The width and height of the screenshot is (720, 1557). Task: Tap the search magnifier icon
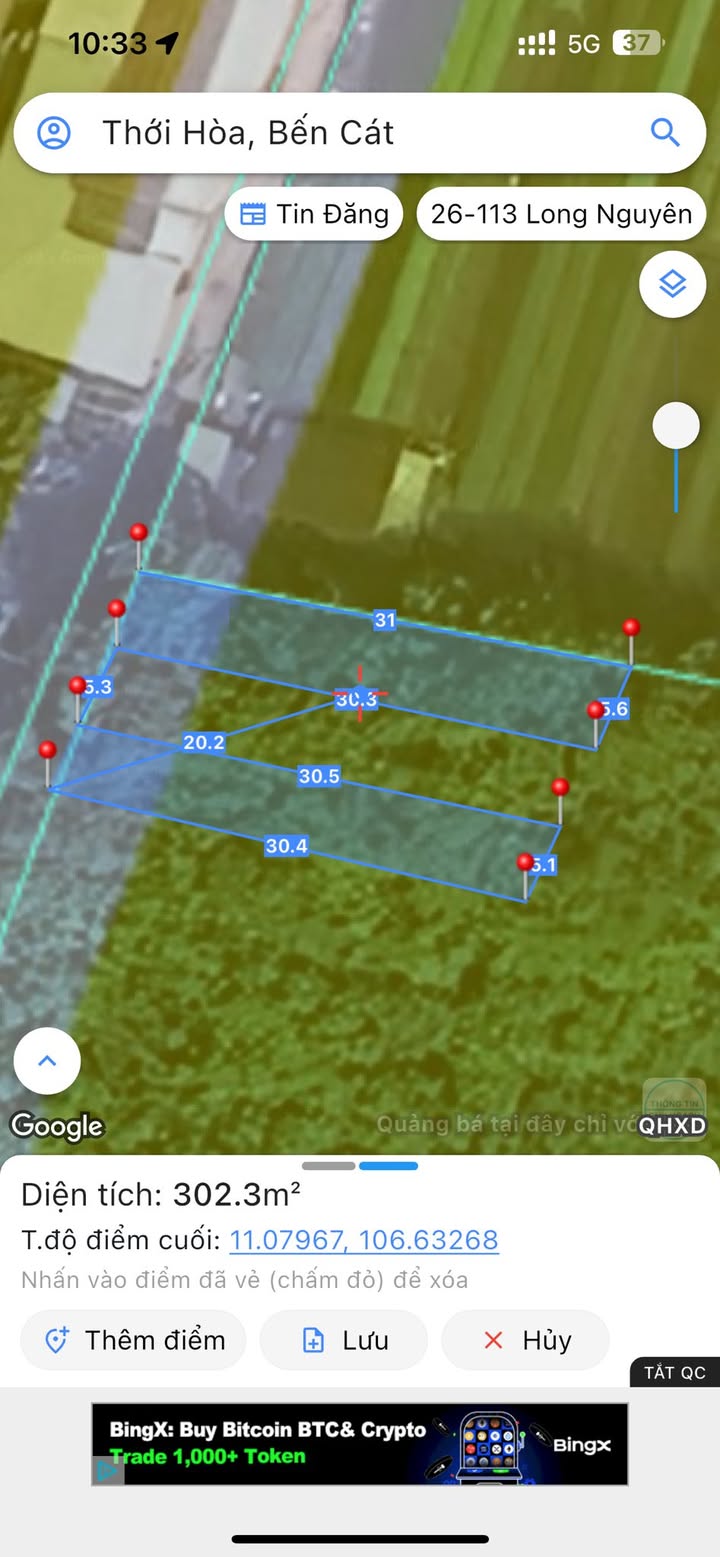tap(664, 132)
